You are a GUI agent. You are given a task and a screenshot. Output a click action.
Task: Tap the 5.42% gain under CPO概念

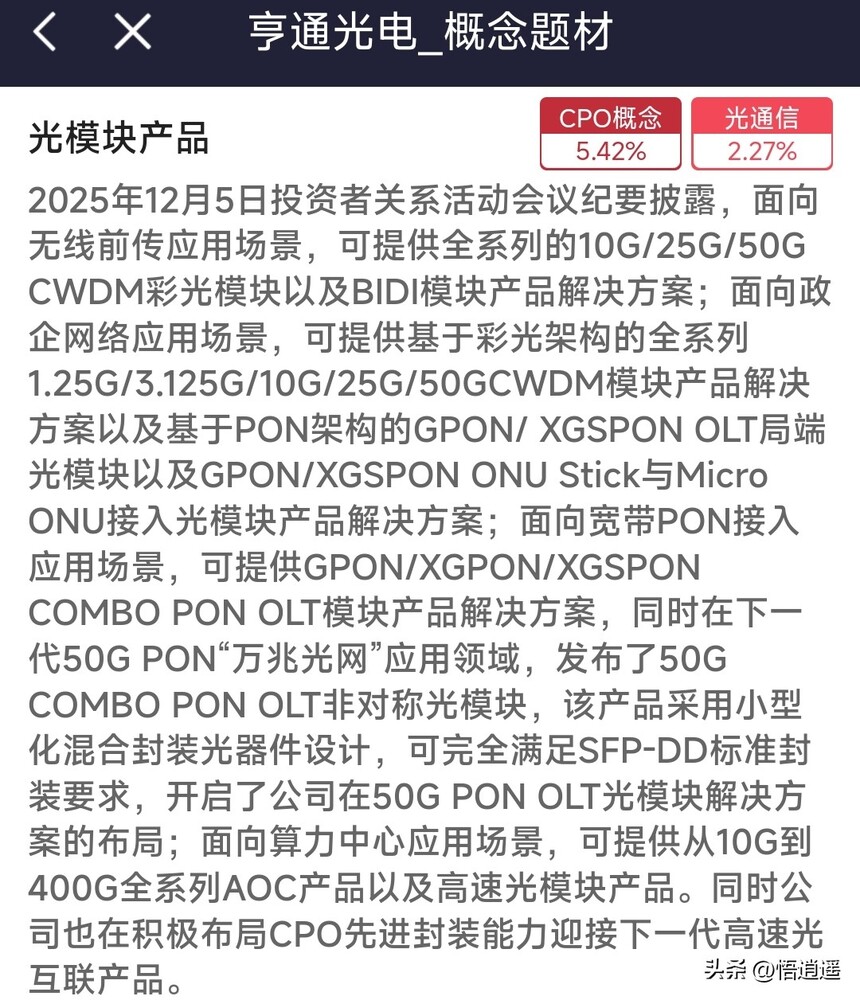point(609,152)
